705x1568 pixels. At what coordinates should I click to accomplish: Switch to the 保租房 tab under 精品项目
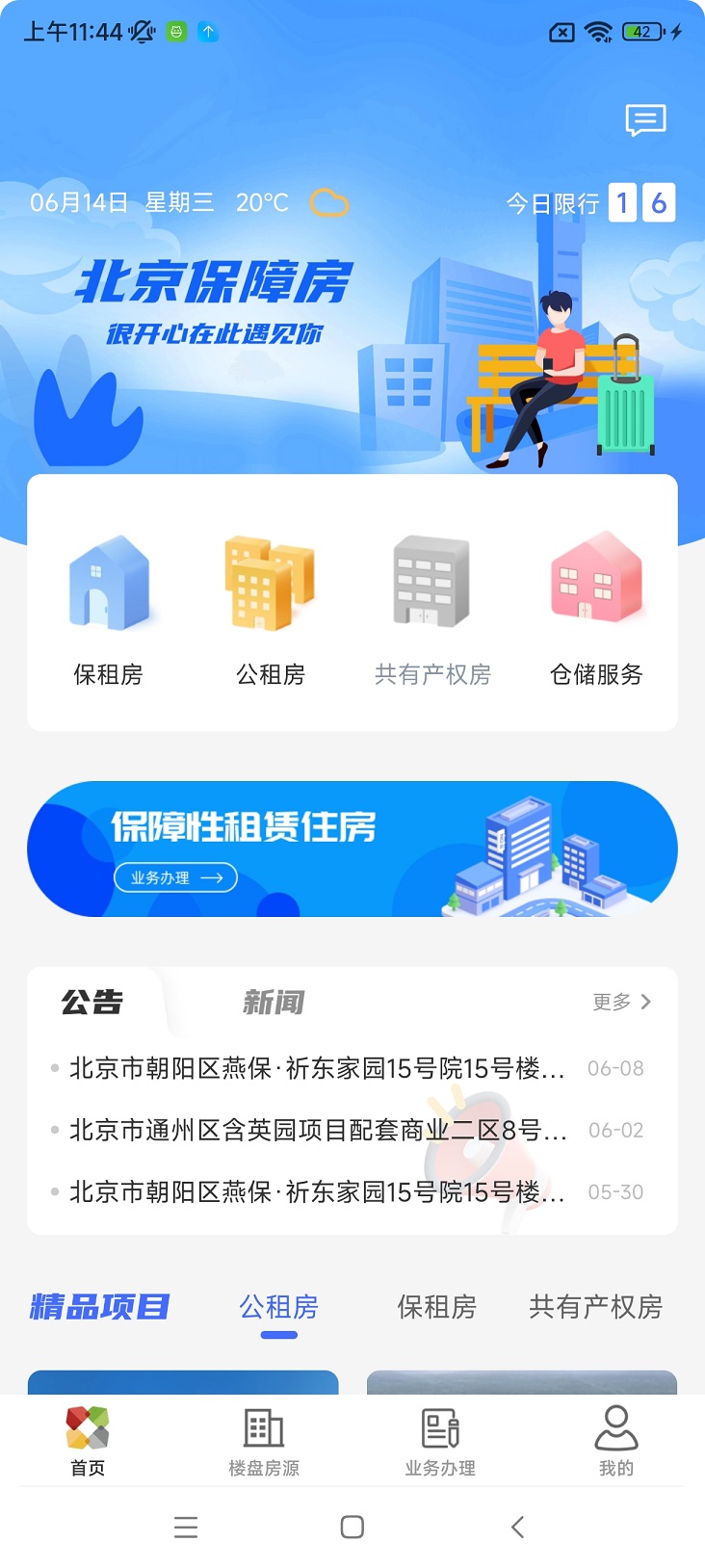[x=435, y=1308]
